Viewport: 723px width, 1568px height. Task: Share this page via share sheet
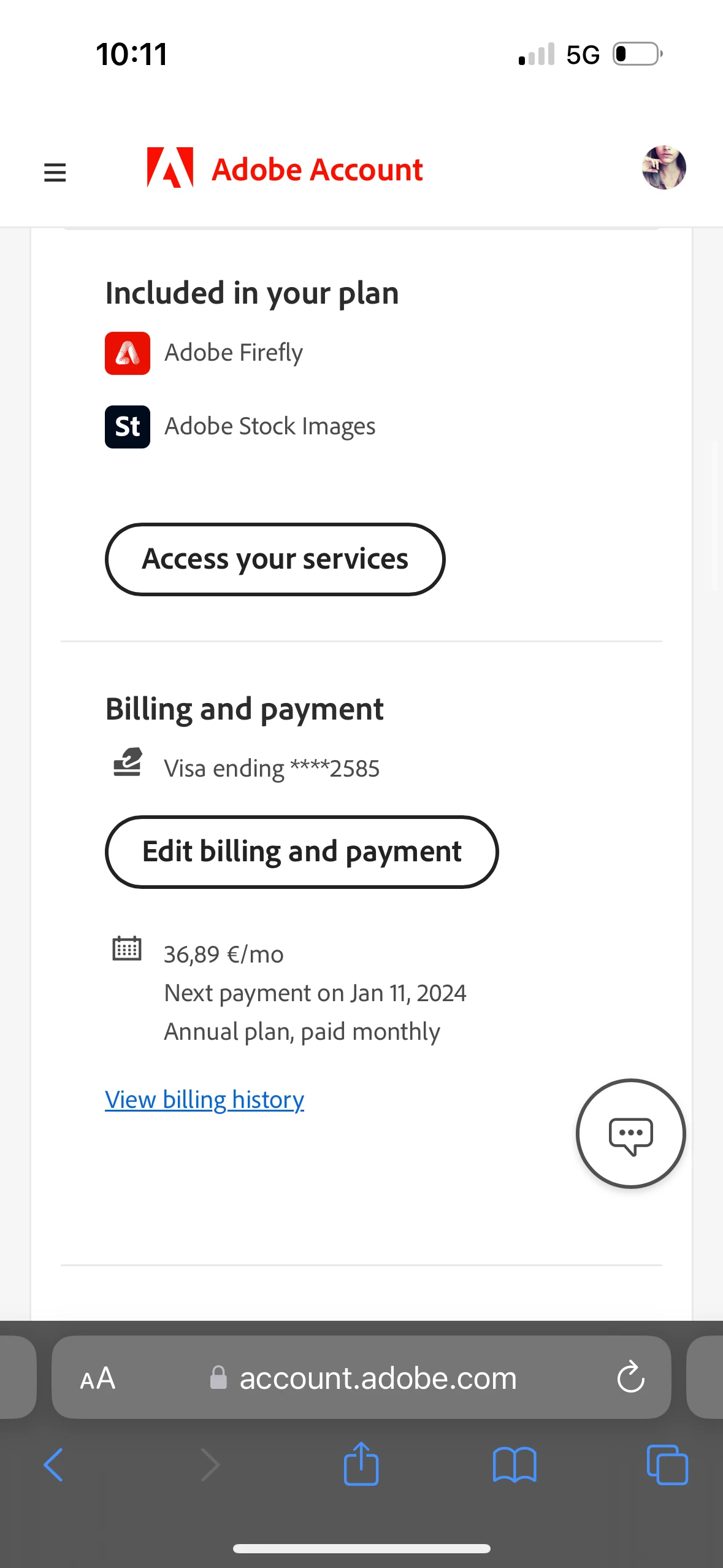pos(361,1464)
